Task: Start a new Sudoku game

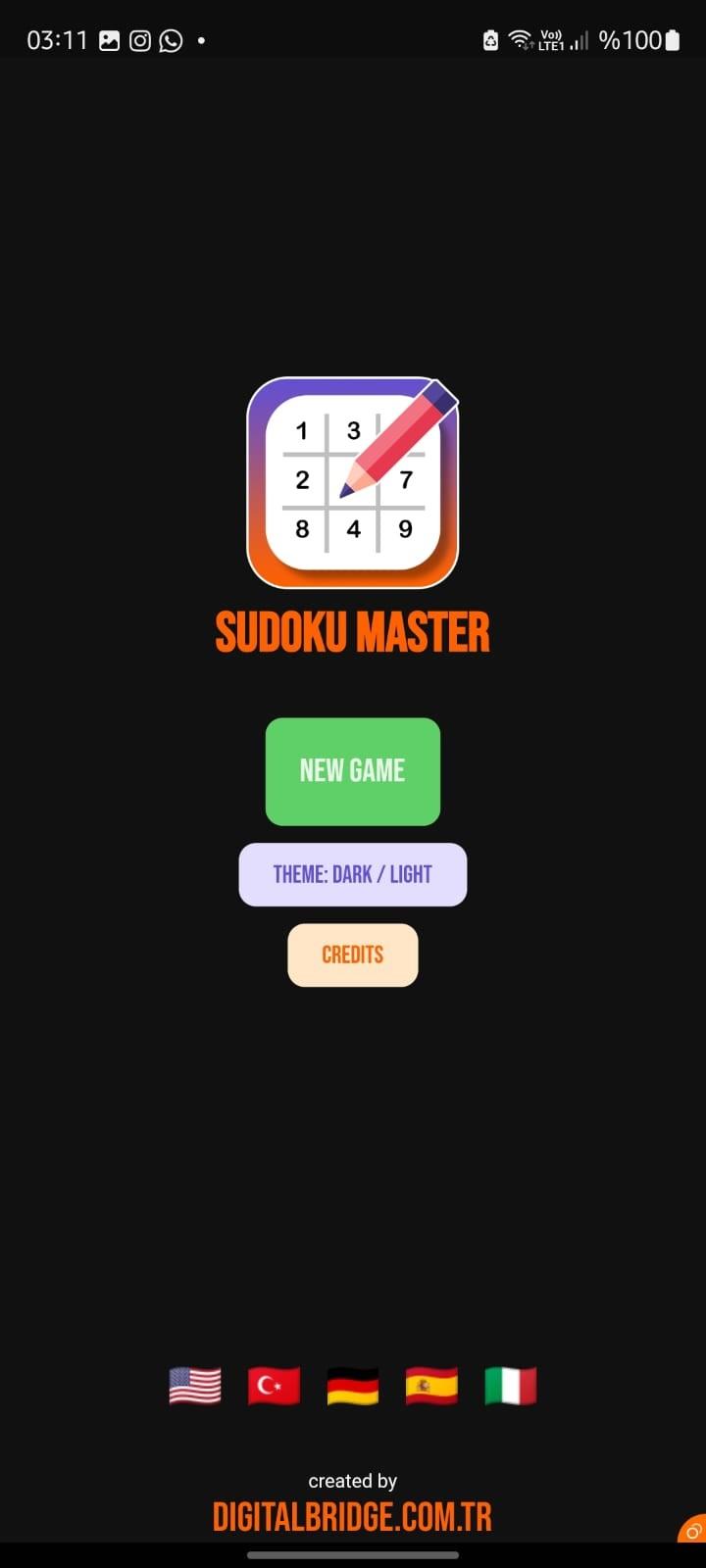Action: (x=353, y=771)
